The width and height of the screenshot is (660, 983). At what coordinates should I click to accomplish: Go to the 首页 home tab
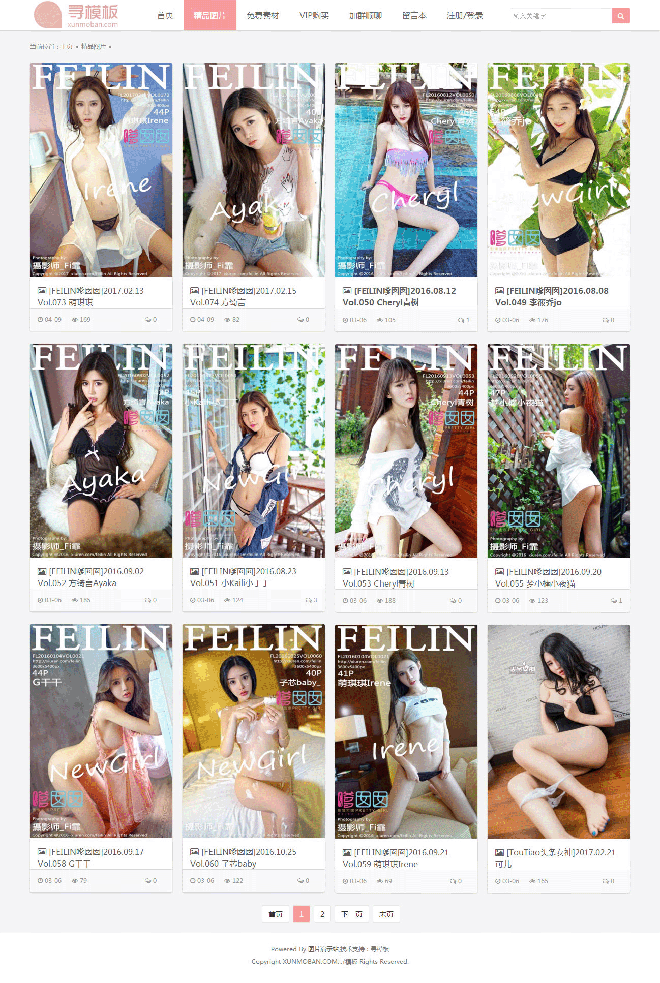point(165,16)
